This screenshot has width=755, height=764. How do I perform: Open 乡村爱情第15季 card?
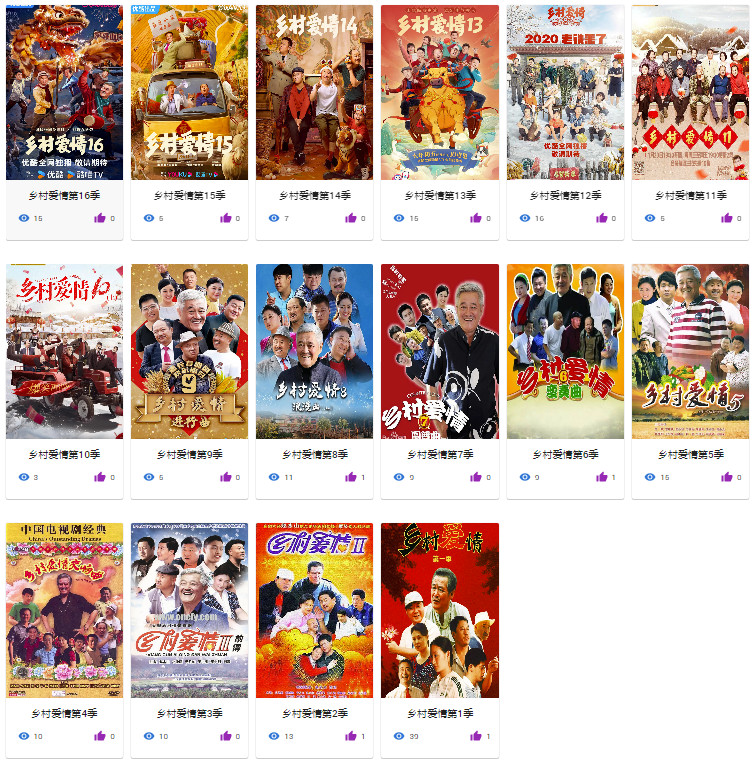pyautogui.click(x=190, y=93)
